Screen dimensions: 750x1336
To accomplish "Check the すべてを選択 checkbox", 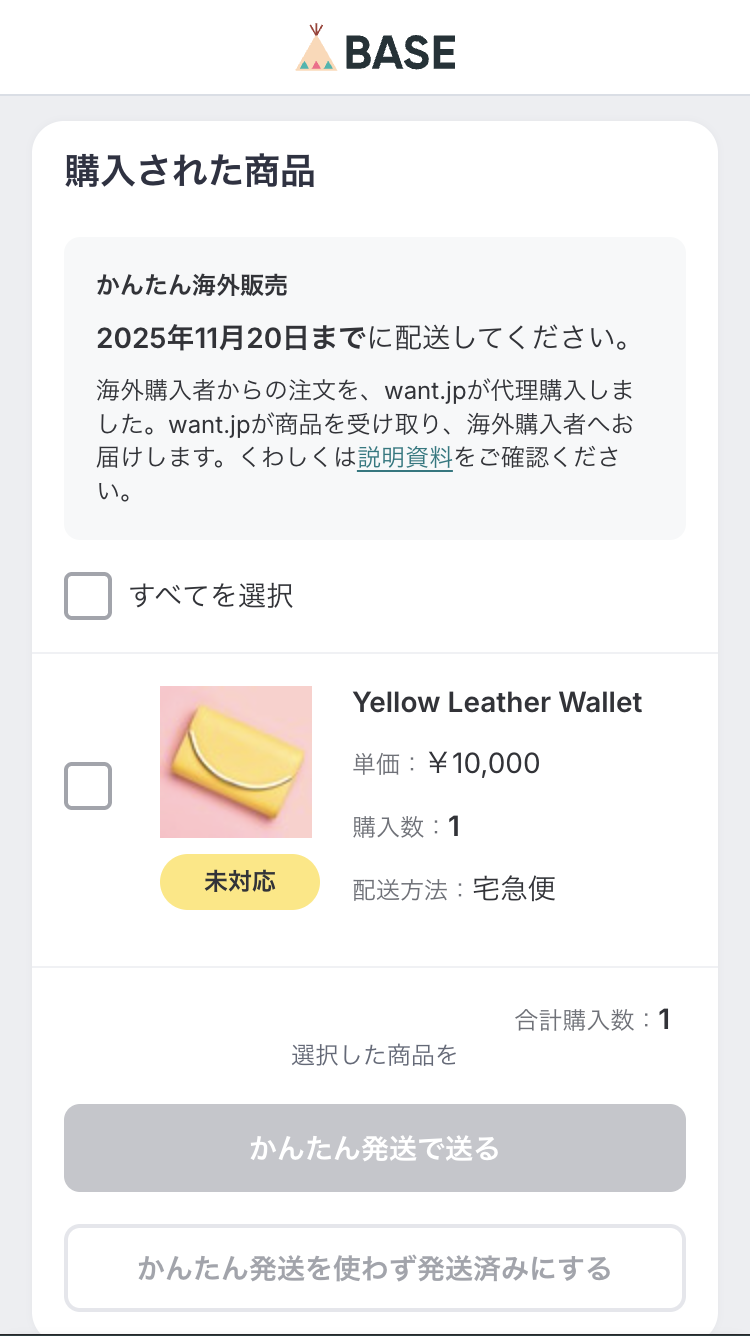I will [x=88, y=596].
